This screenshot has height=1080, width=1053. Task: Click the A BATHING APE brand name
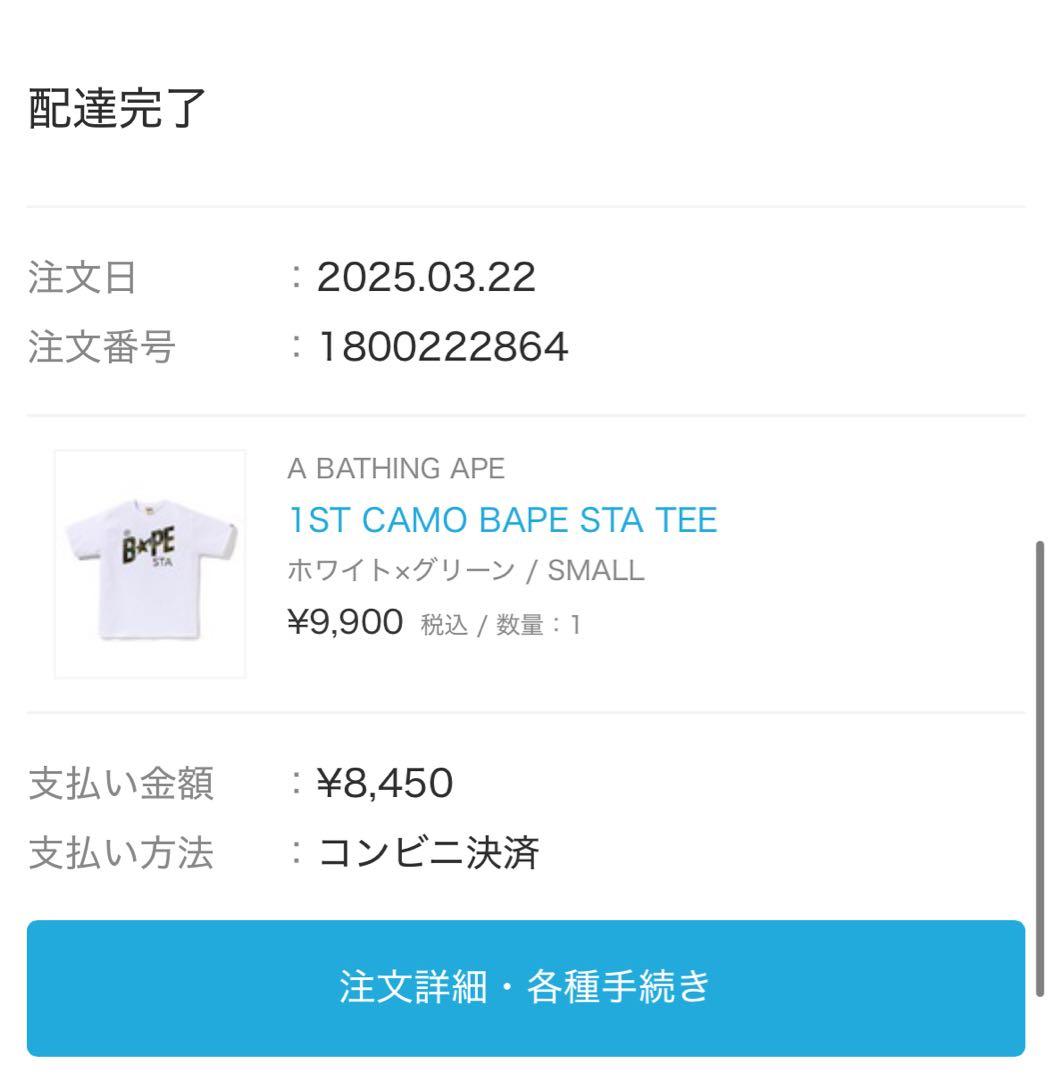point(393,468)
